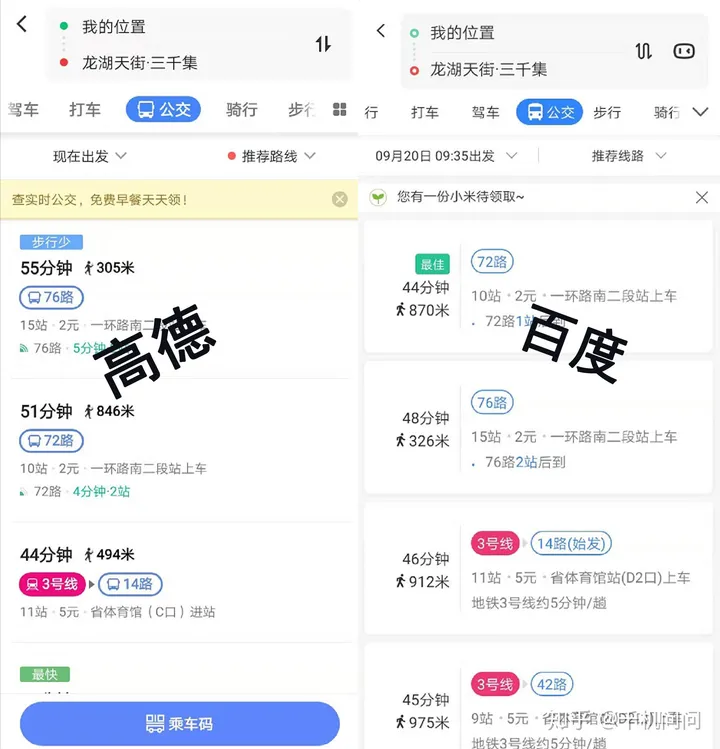Viewport: 720px width, 749px height.
Task: Switch to the 驾车 tab in Baidu
Action: pos(485,113)
